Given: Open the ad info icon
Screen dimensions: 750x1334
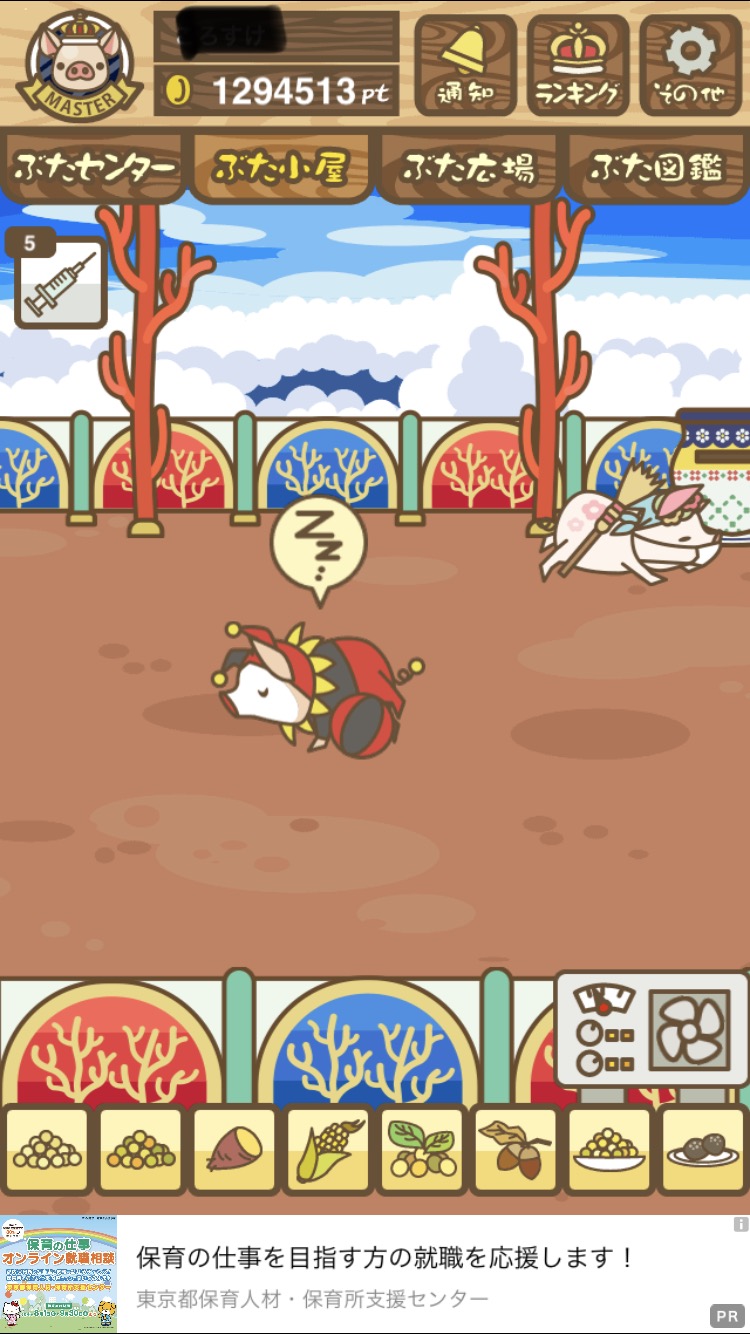Looking at the screenshot, I should click(740, 1224).
